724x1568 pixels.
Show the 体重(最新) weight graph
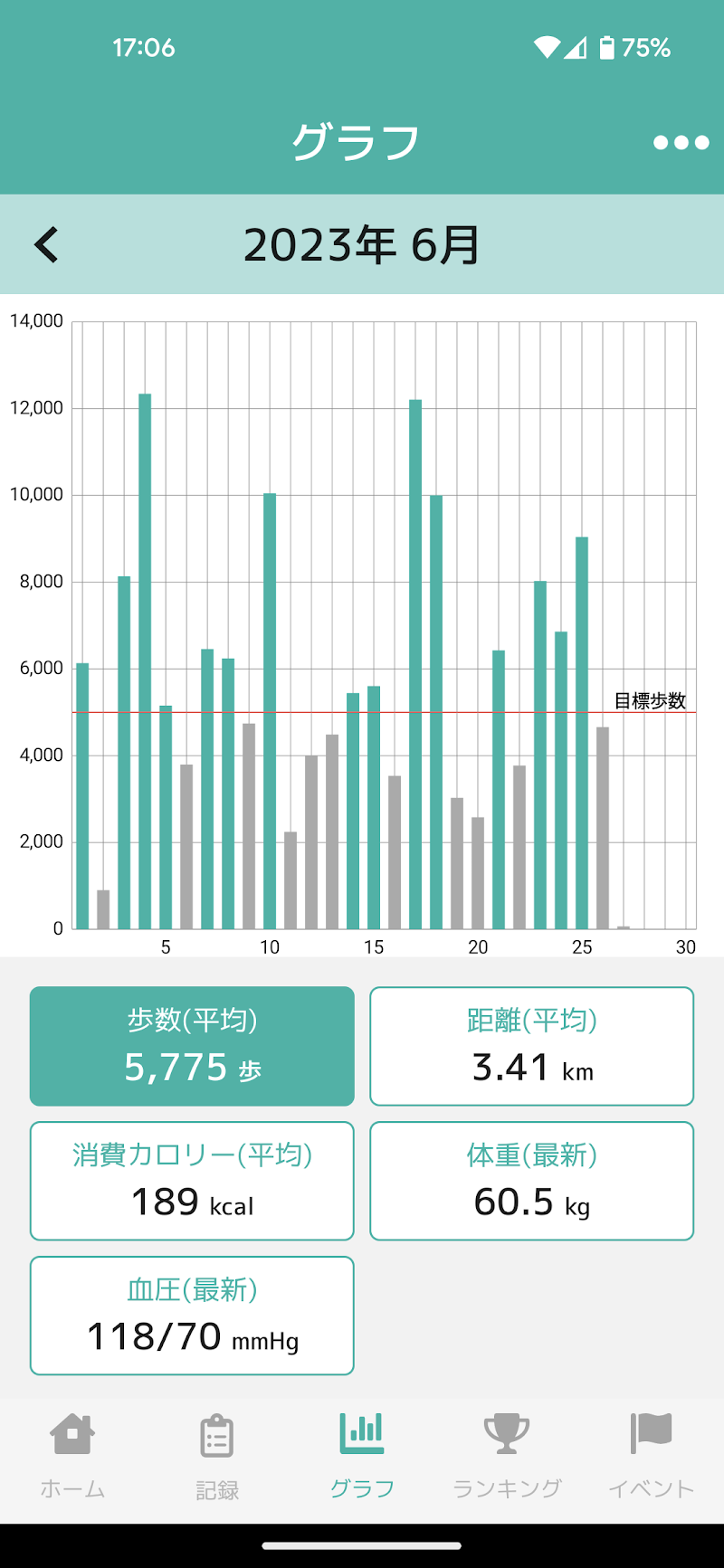point(531,1181)
